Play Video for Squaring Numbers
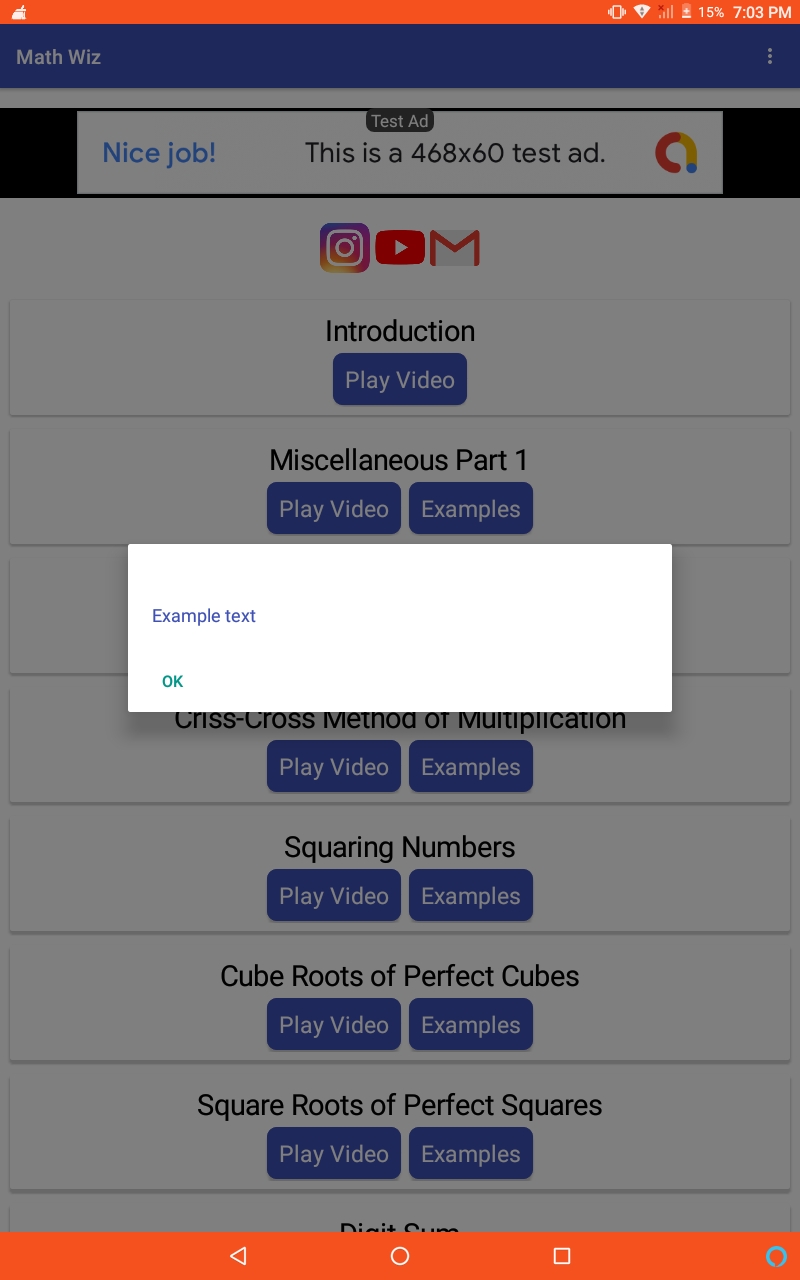This screenshot has width=800, height=1280. (334, 896)
